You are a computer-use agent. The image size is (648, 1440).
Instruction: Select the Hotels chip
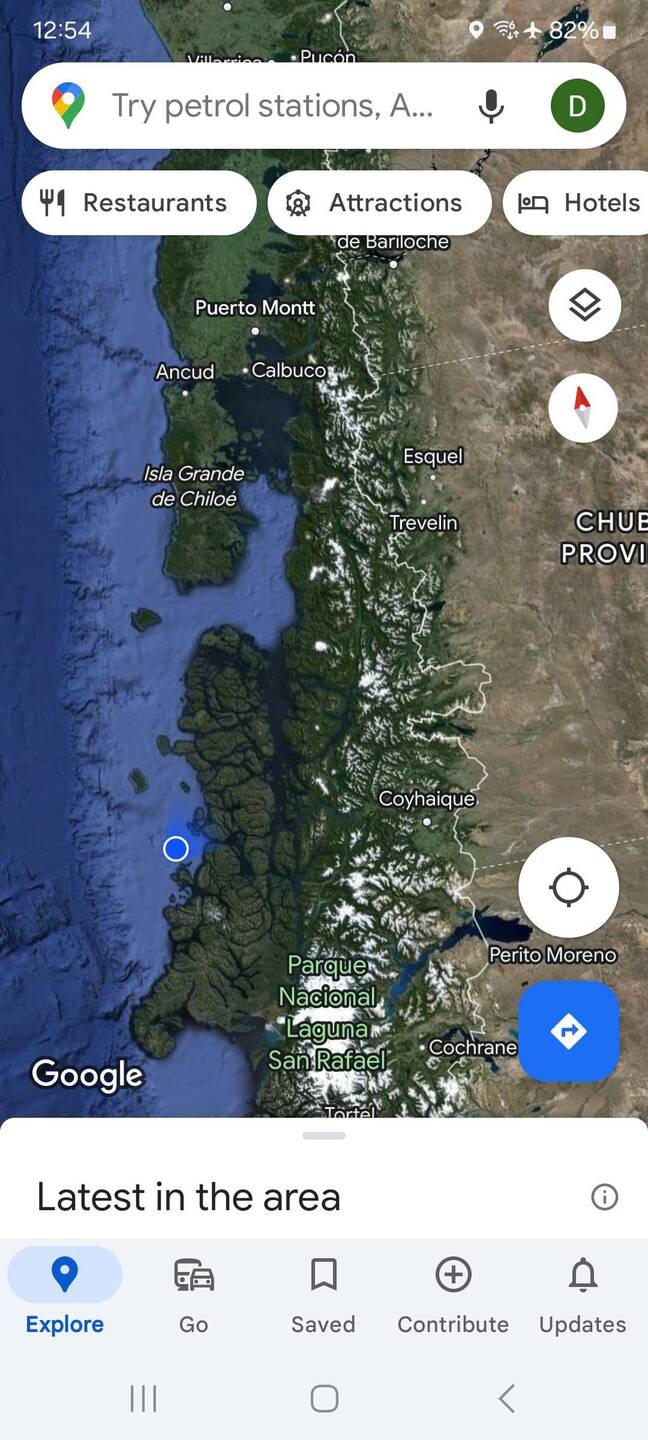click(x=580, y=203)
